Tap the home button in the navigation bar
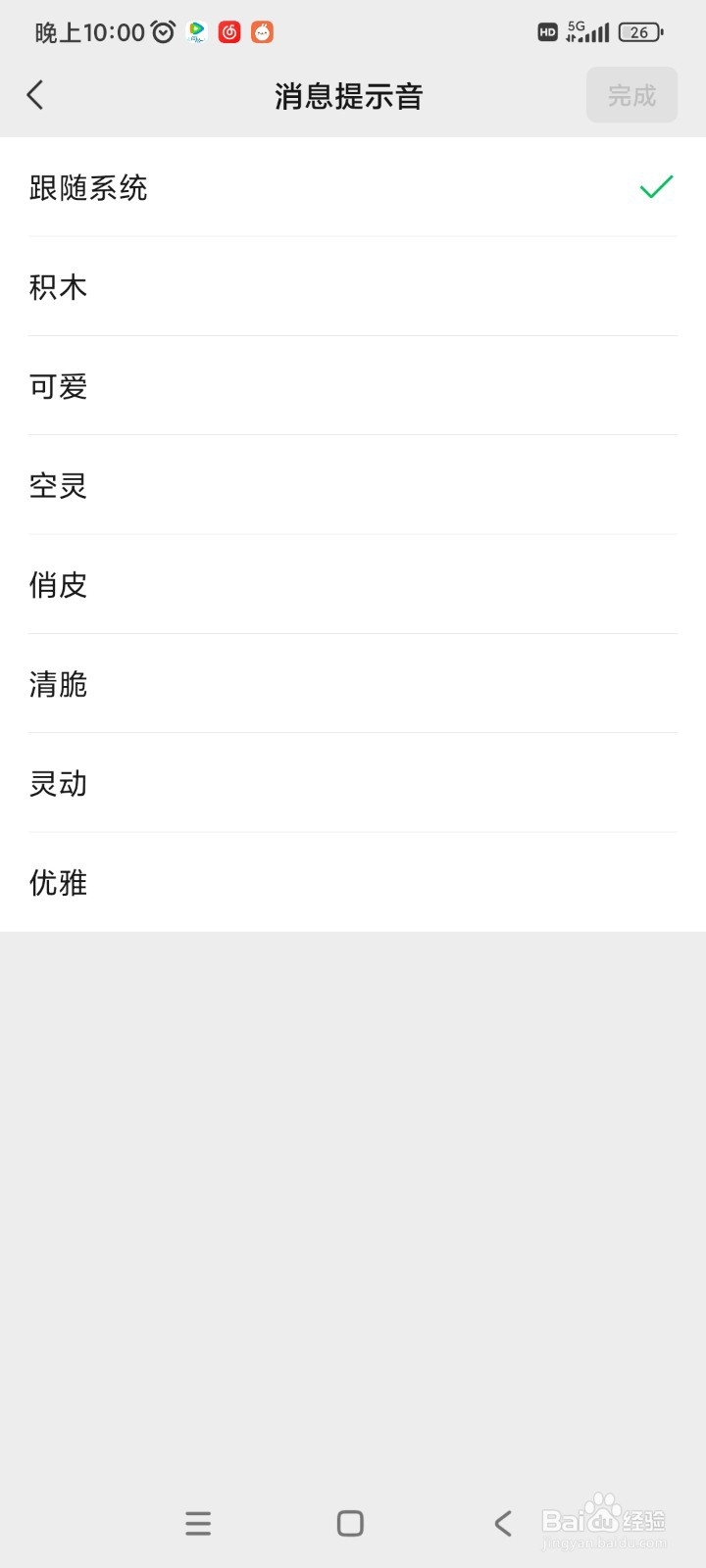Image resolution: width=706 pixels, height=1568 pixels. point(350,1523)
